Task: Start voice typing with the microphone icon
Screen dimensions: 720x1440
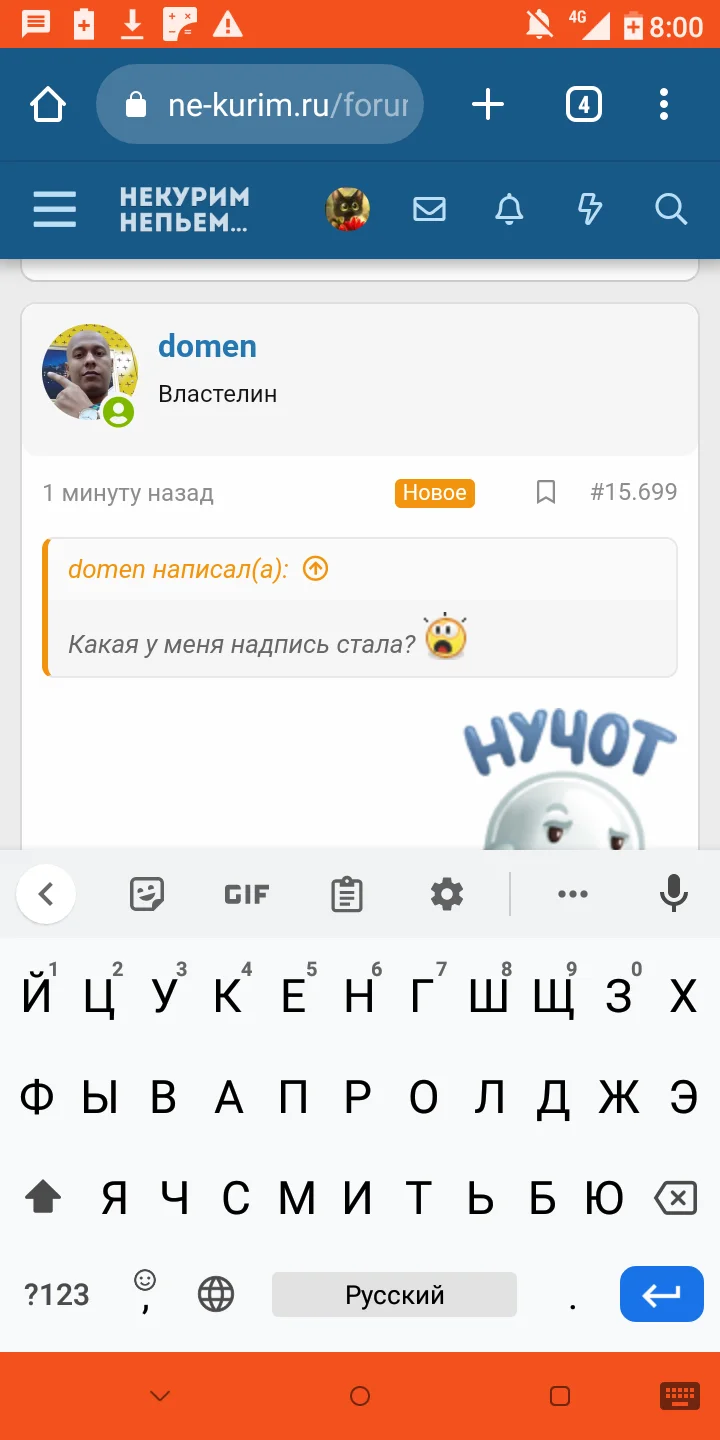Action: coord(673,893)
